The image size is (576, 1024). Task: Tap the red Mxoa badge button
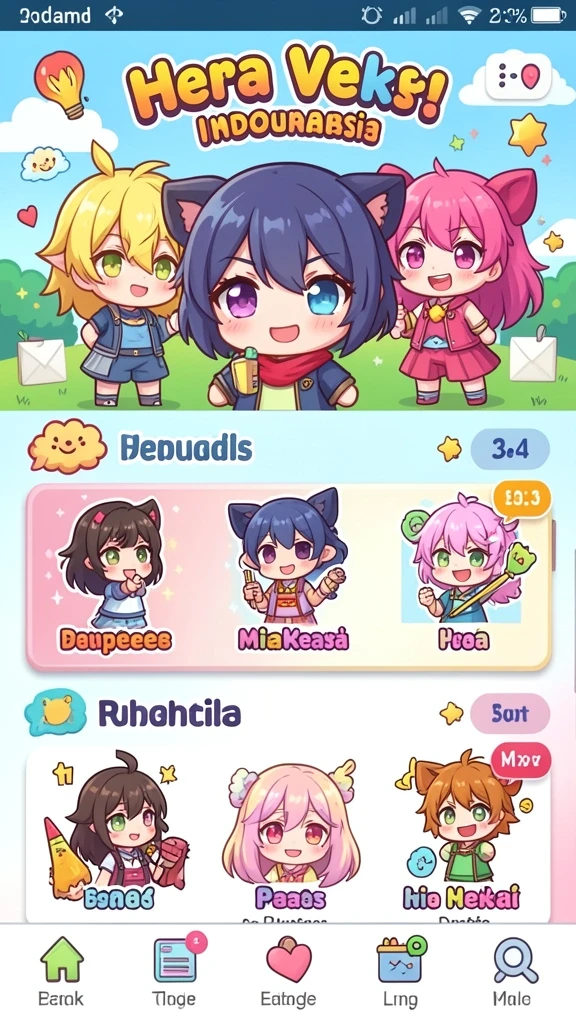(520, 761)
